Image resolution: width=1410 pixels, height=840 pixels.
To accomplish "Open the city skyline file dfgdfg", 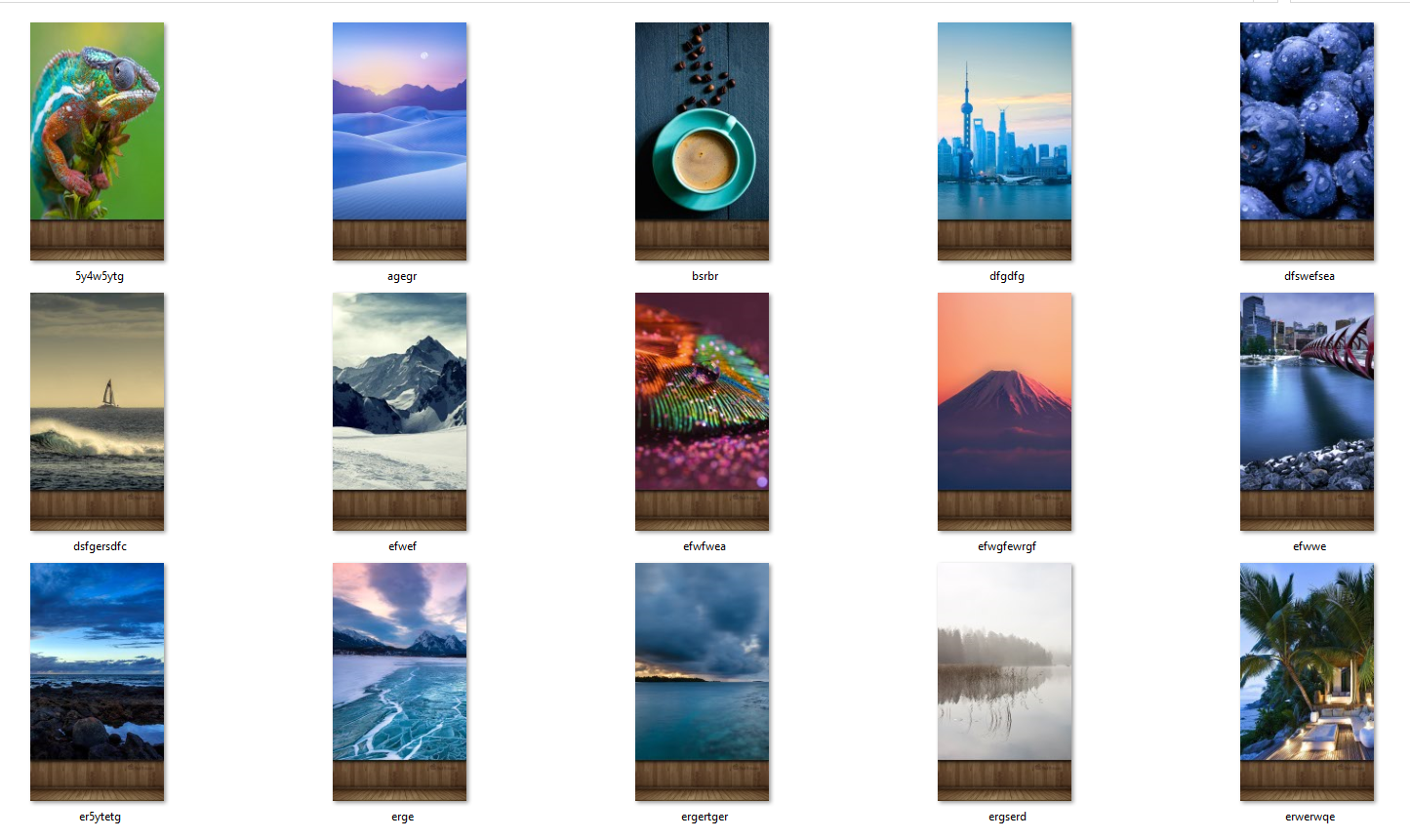I will tap(1004, 140).
